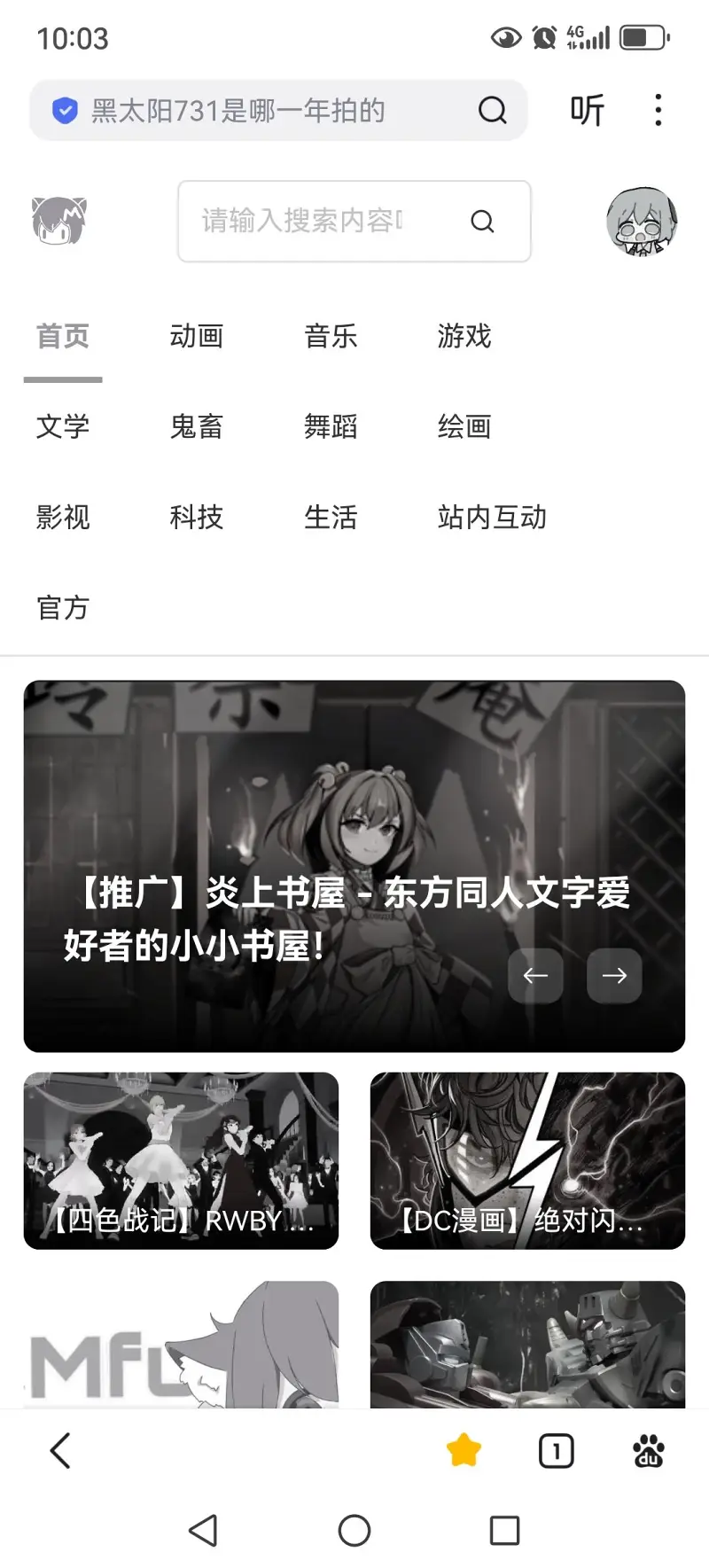Open the 【四色战记】RWBY video card
This screenshot has height=1568, width=709.
click(181, 1160)
